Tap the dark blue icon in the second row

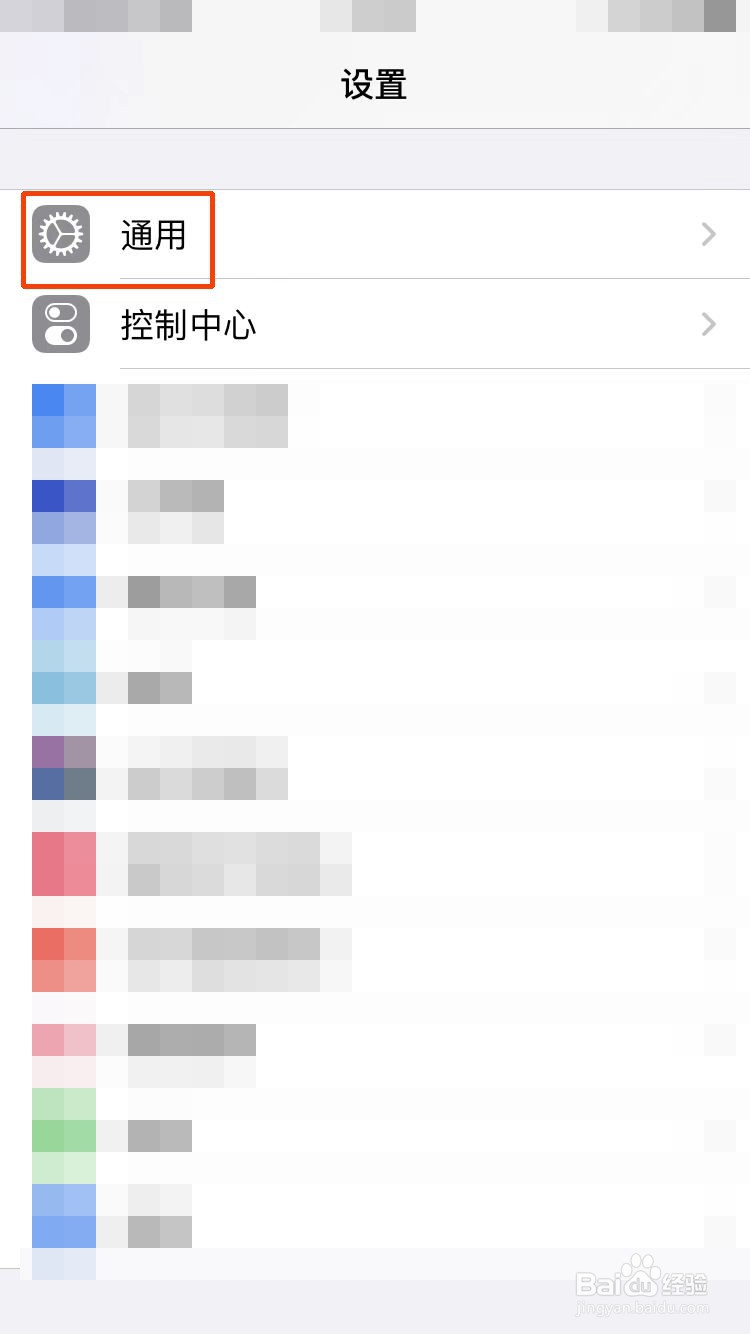click(x=63, y=510)
